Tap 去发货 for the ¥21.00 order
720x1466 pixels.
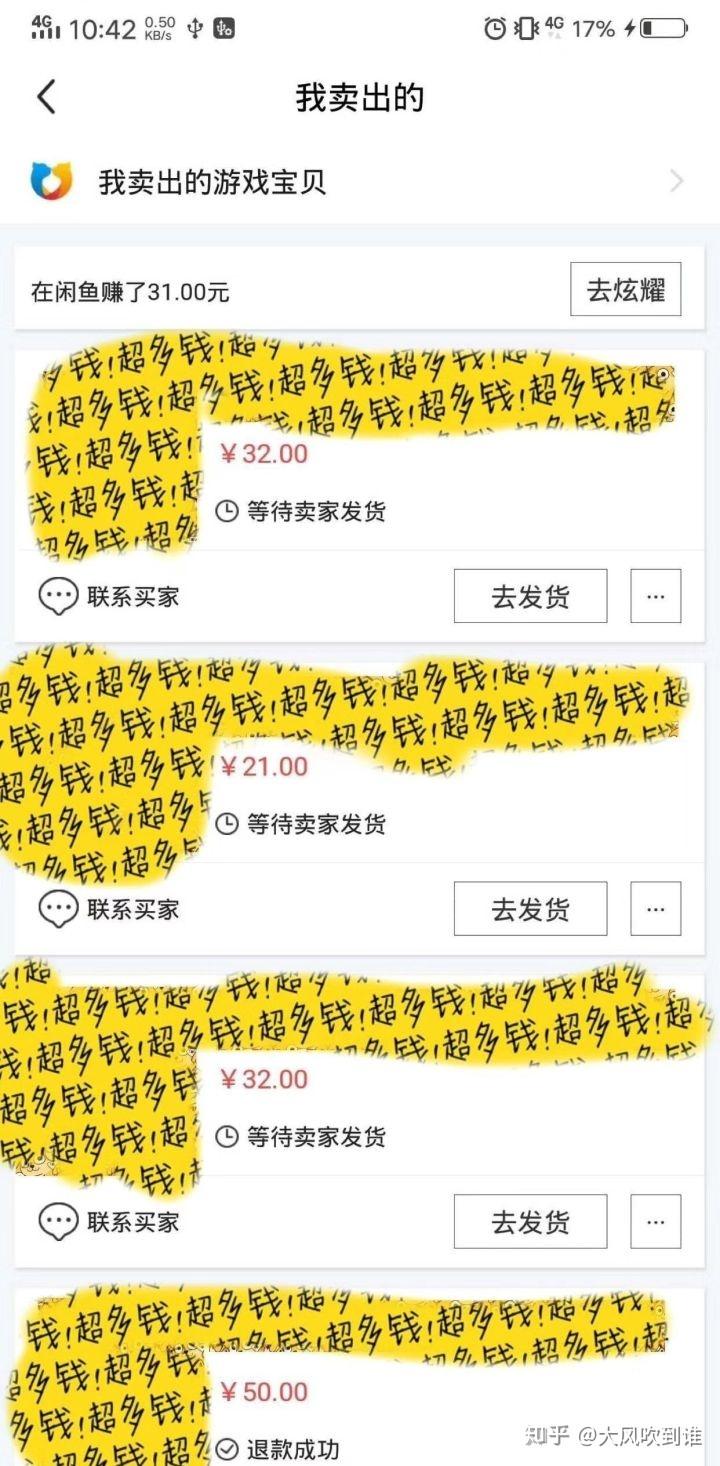pyautogui.click(x=530, y=909)
